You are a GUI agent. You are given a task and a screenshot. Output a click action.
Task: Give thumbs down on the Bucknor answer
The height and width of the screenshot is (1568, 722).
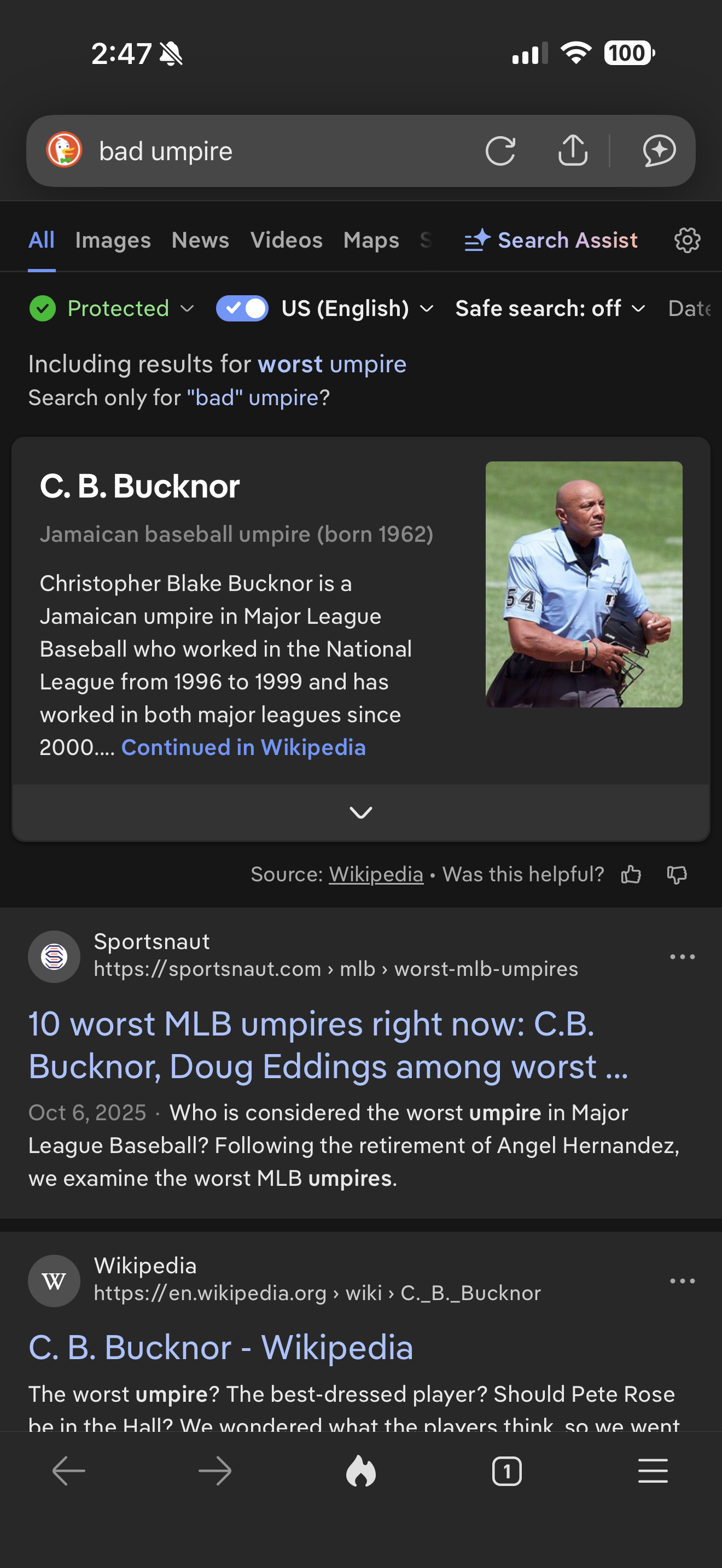pos(677,875)
